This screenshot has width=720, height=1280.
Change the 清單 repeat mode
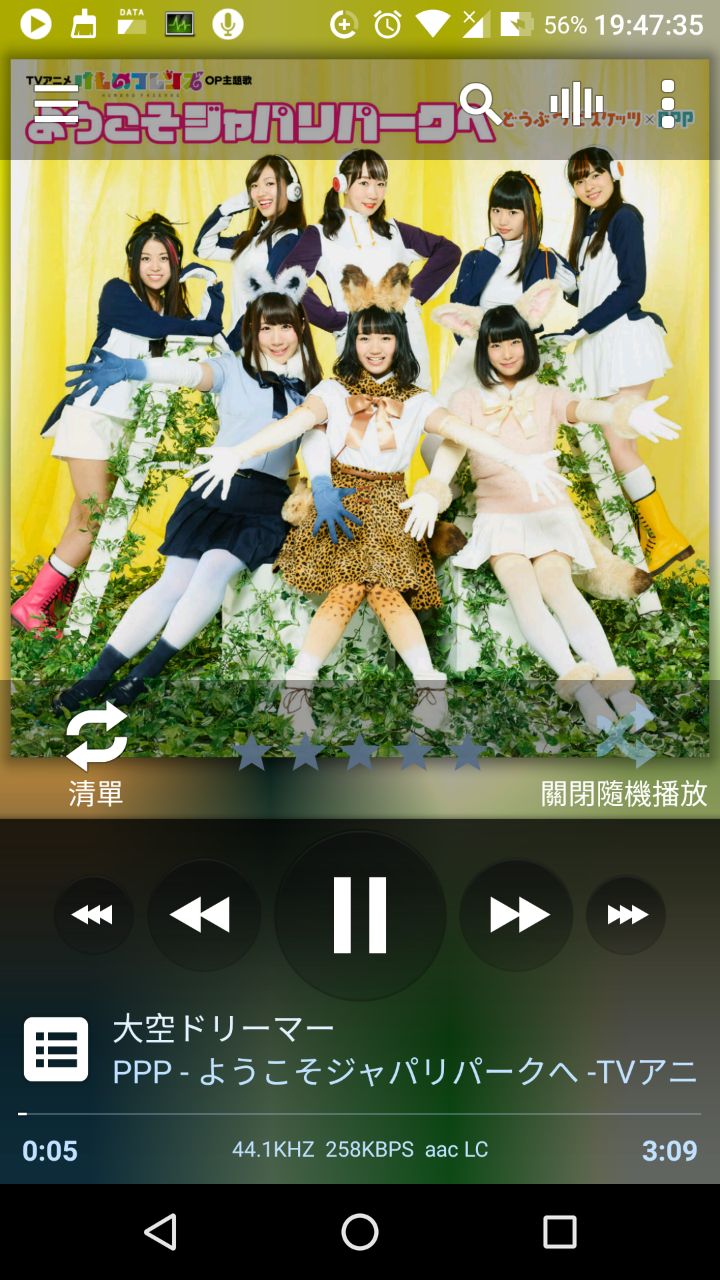click(96, 752)
